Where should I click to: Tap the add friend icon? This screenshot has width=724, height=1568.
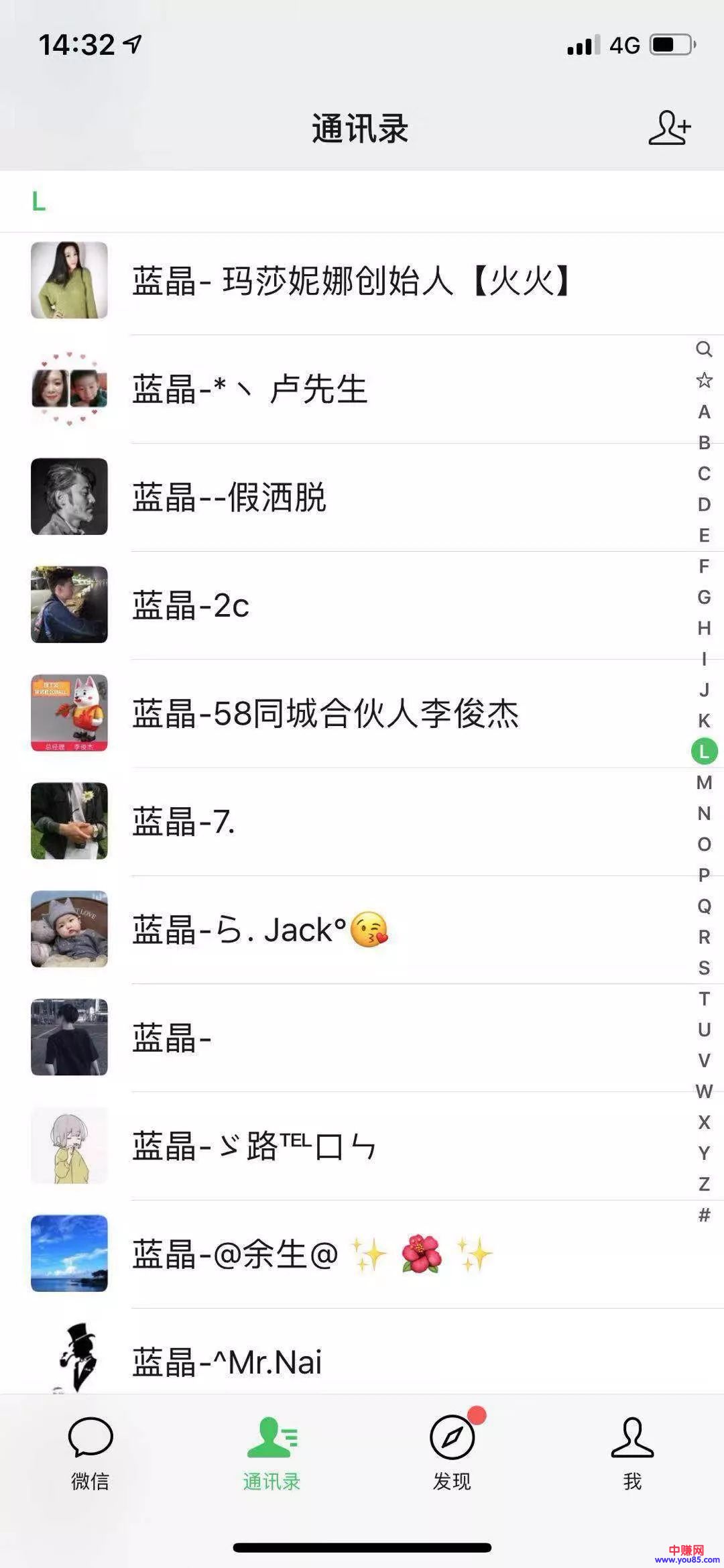coord(669,127)
